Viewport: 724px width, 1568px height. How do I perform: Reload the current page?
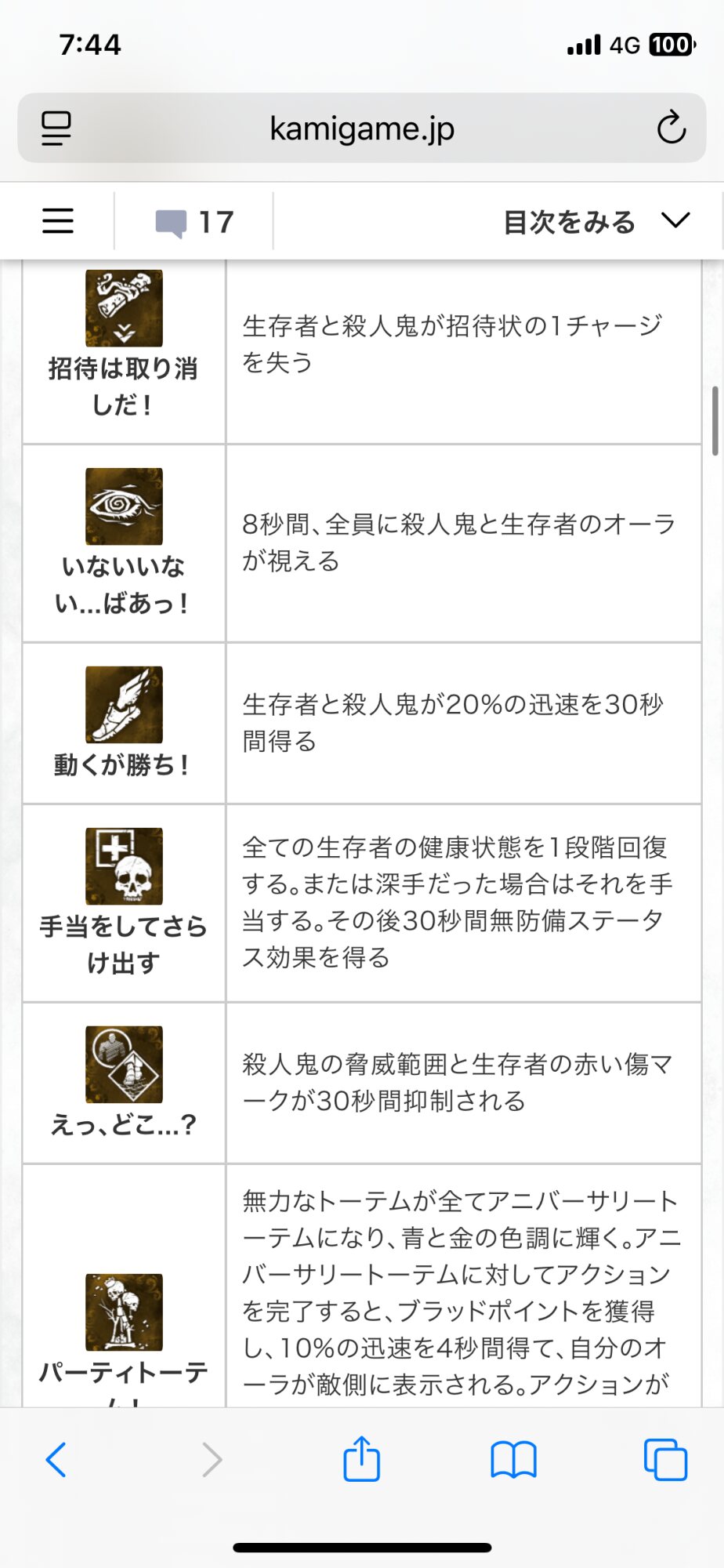[672, 129]
